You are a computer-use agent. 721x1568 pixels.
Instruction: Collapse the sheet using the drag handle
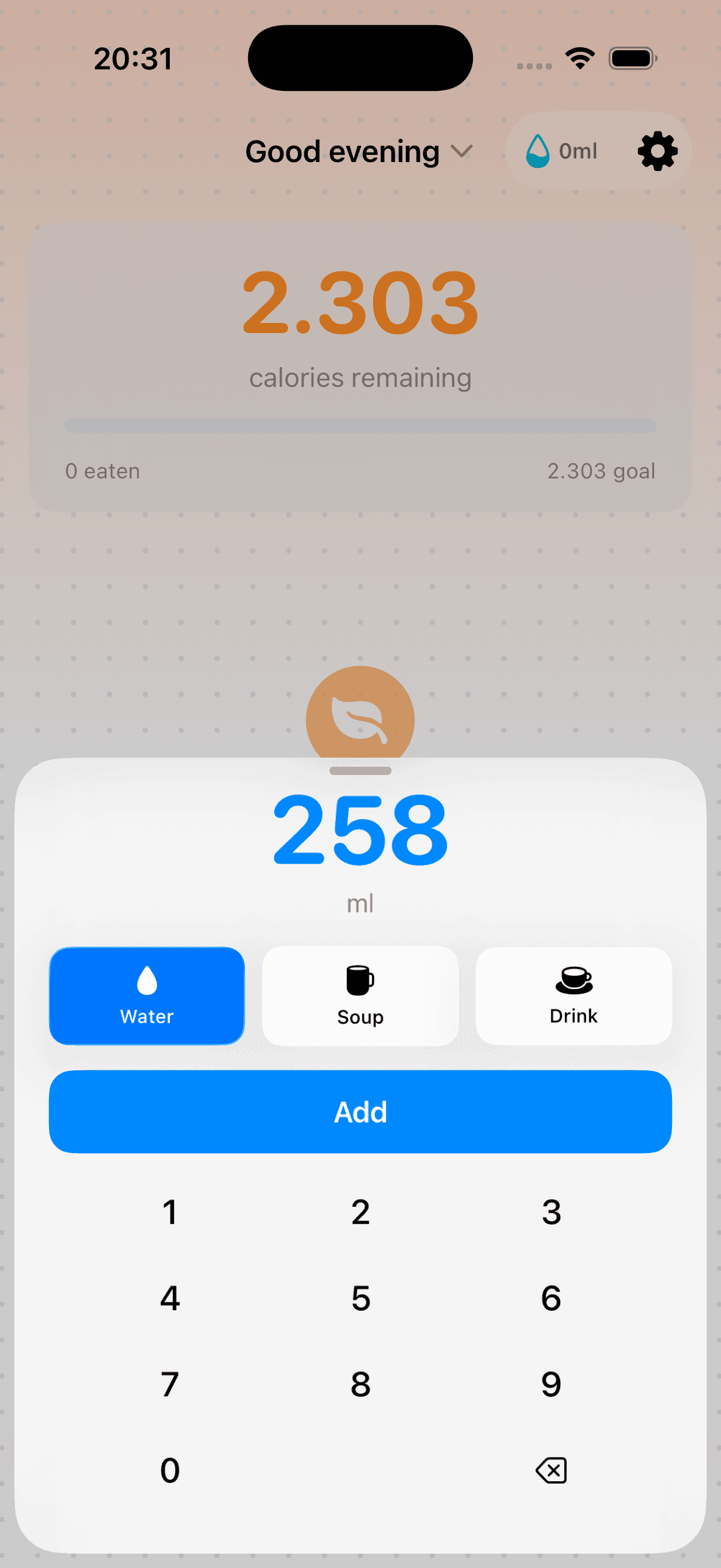click(x=360, y=770)
